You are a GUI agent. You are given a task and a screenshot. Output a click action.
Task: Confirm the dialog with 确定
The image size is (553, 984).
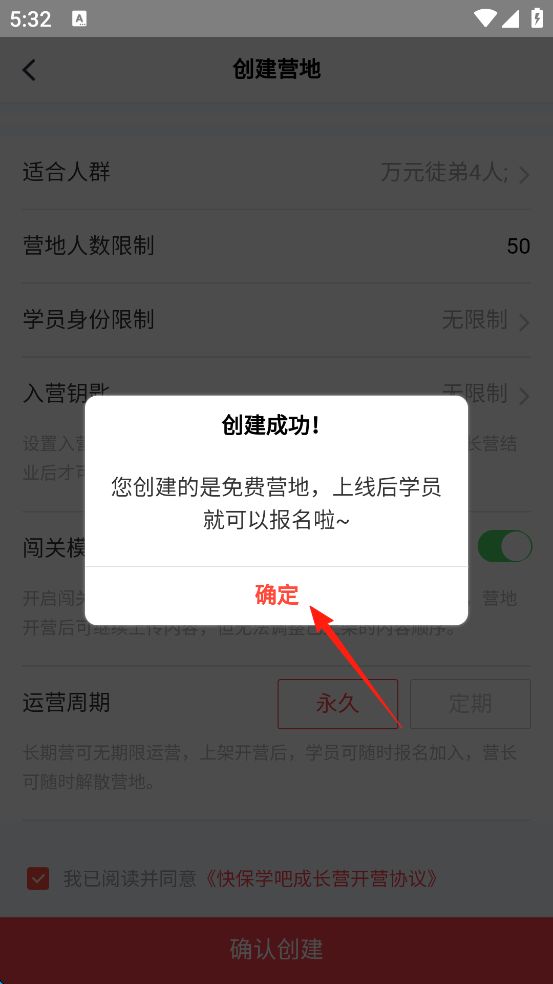point(276,595)
